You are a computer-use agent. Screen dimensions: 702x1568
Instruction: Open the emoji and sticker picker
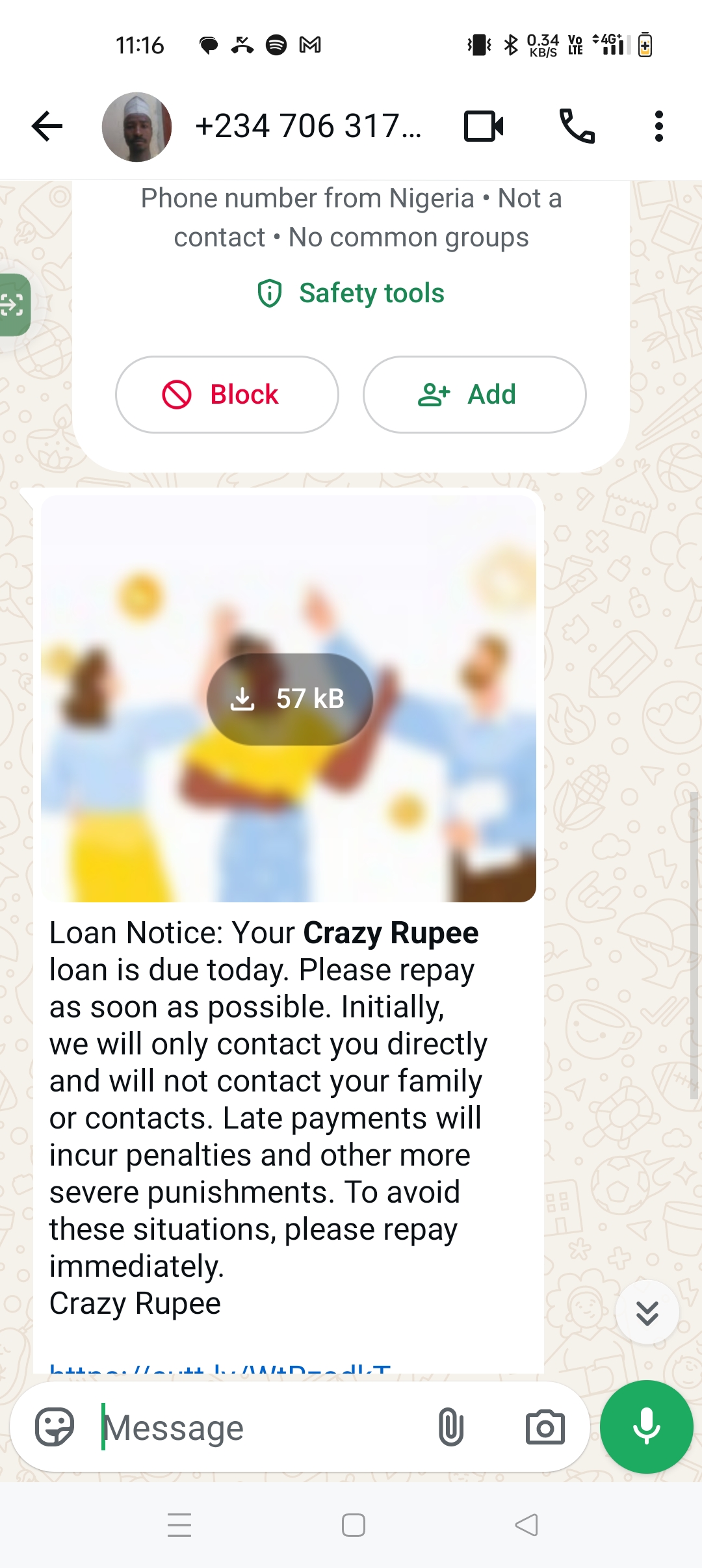click(55, 1427)
